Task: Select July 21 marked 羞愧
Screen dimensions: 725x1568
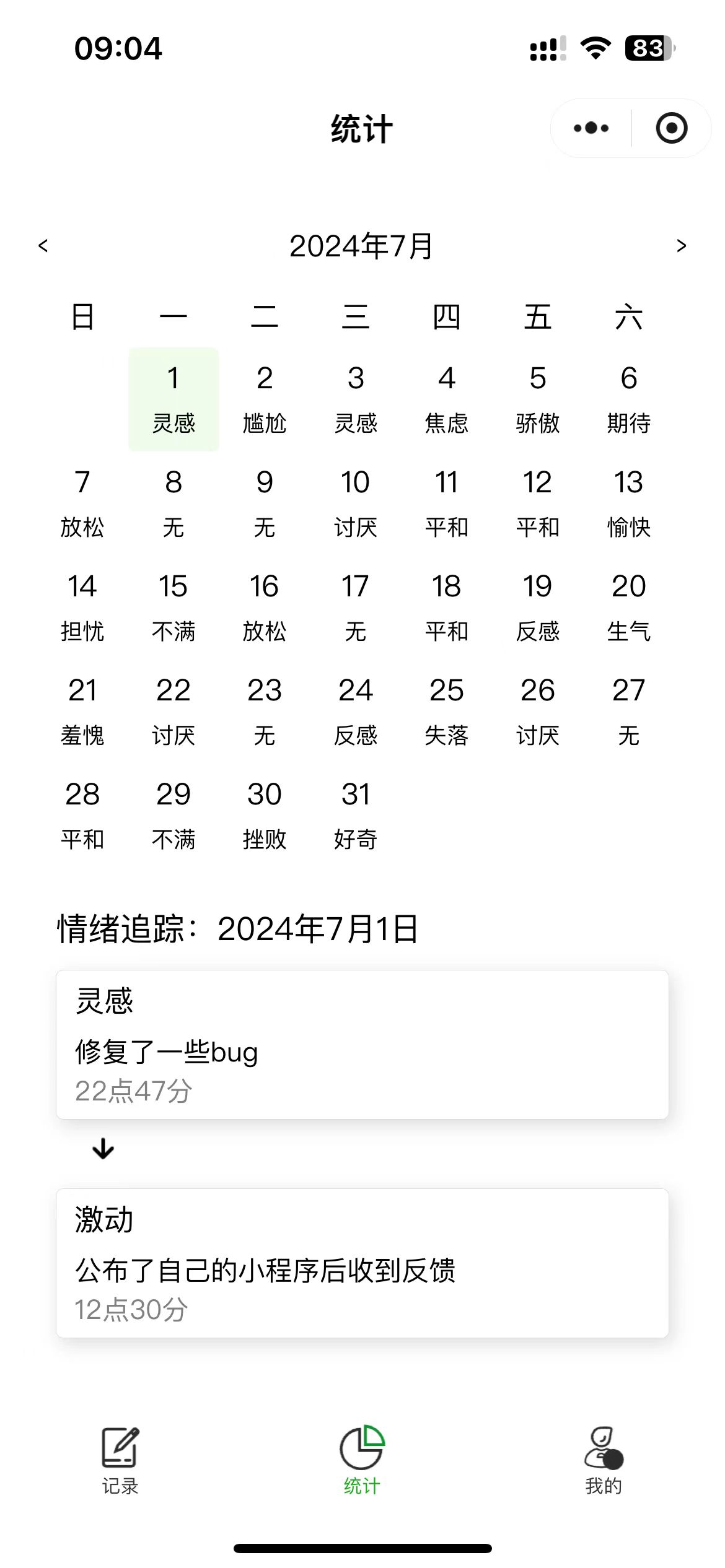Action: point(82,712)
